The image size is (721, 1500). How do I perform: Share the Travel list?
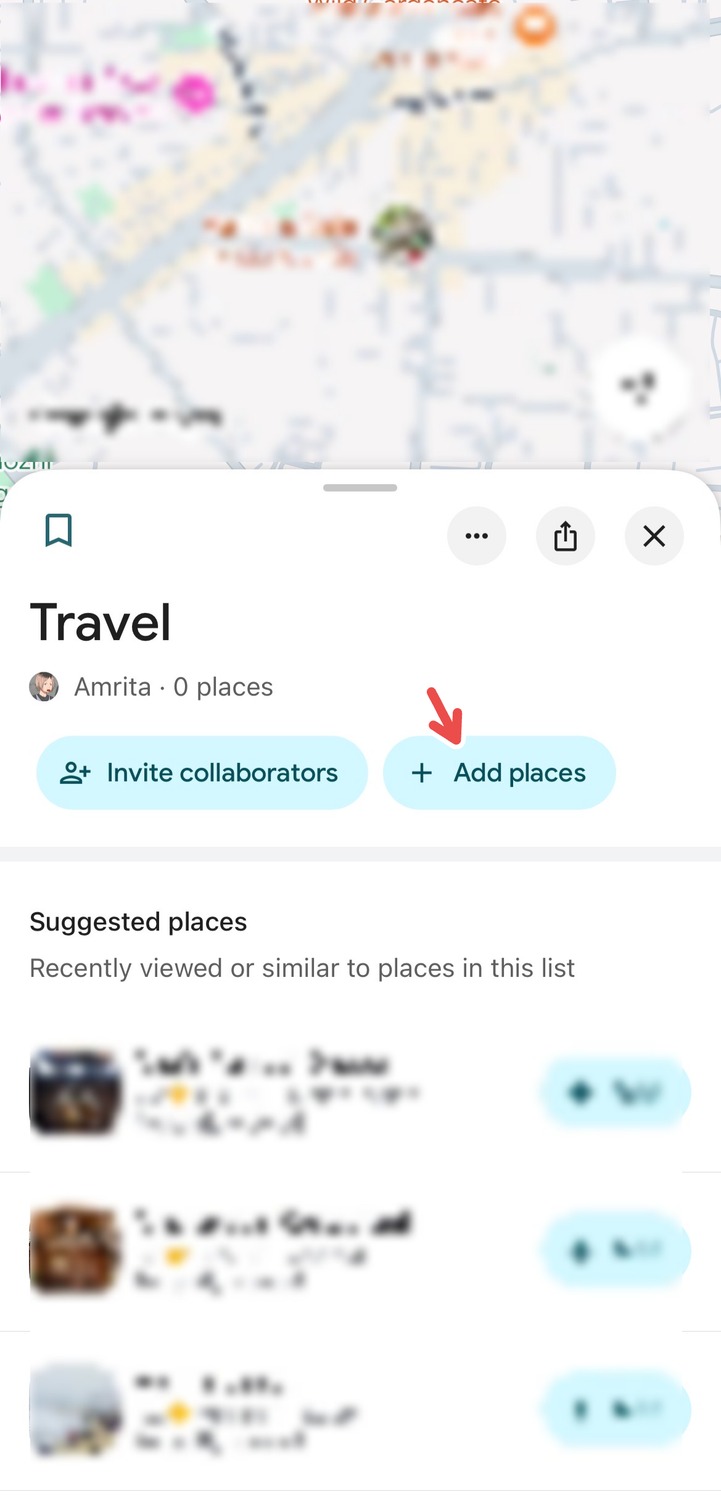click(x=565, y=537)
